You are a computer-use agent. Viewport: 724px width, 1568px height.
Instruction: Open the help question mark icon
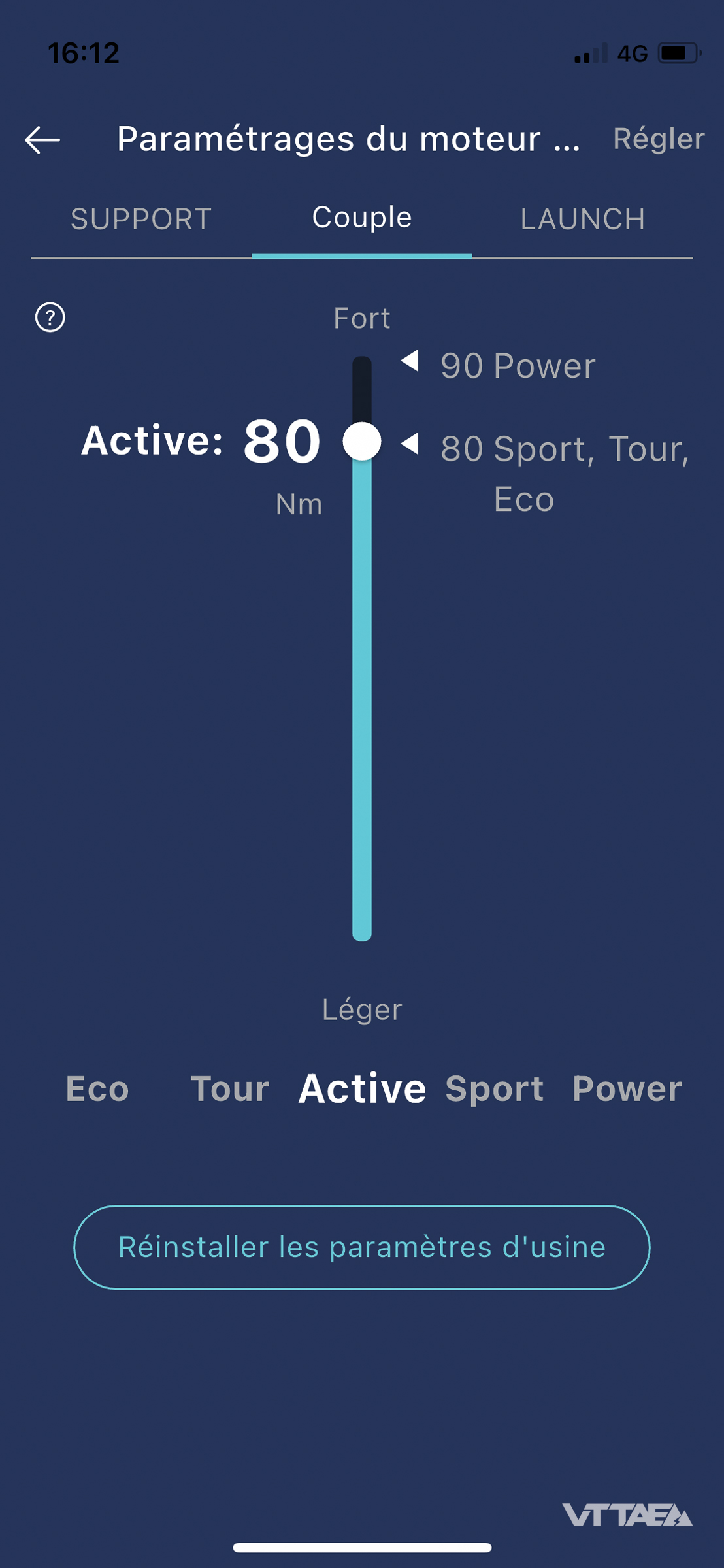tap(50, 318)
